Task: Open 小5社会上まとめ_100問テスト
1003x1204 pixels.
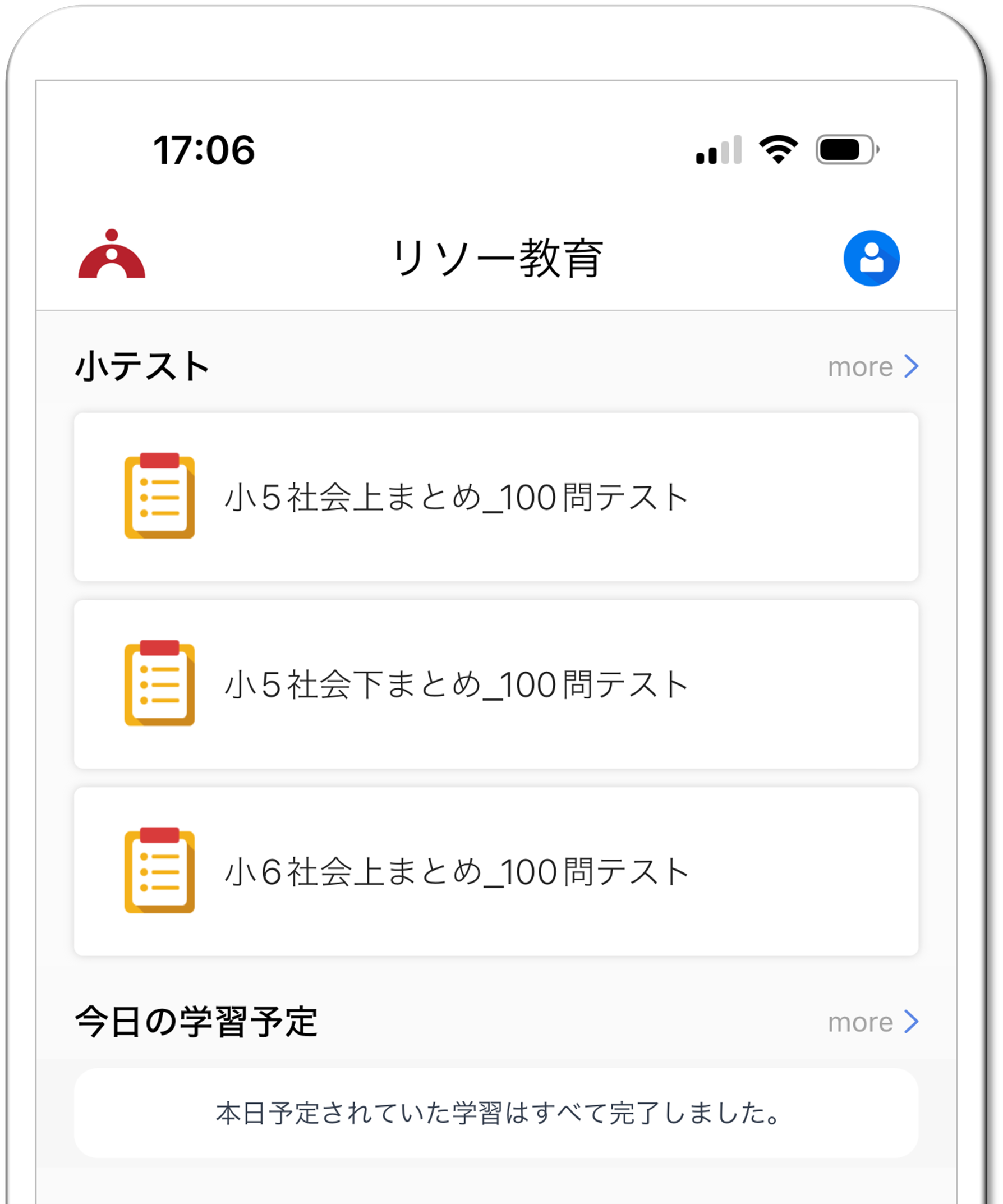Action: [x=496, y=497]
